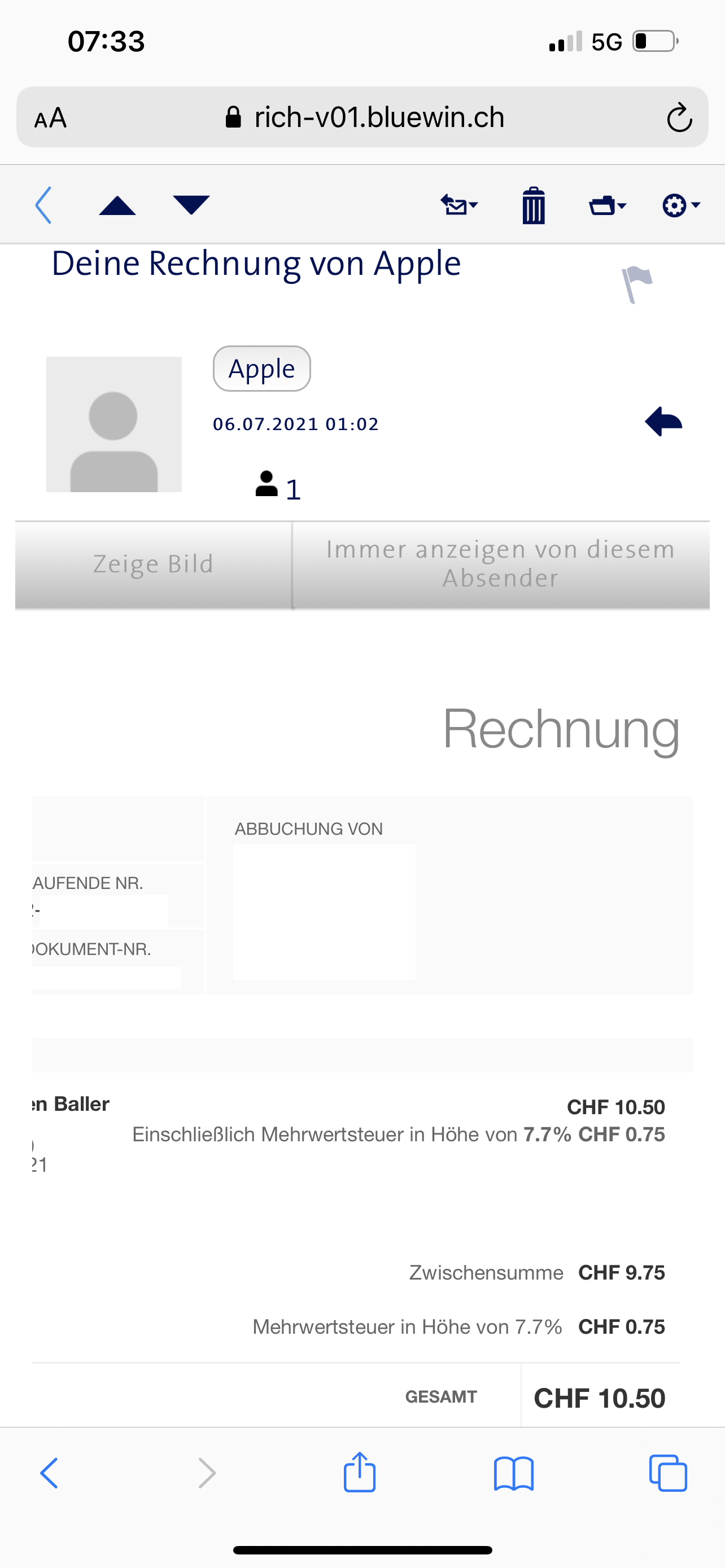Open the reply and forward dropdown
The width and height of the screenshot is (725, 1568).
coord(459,205)
